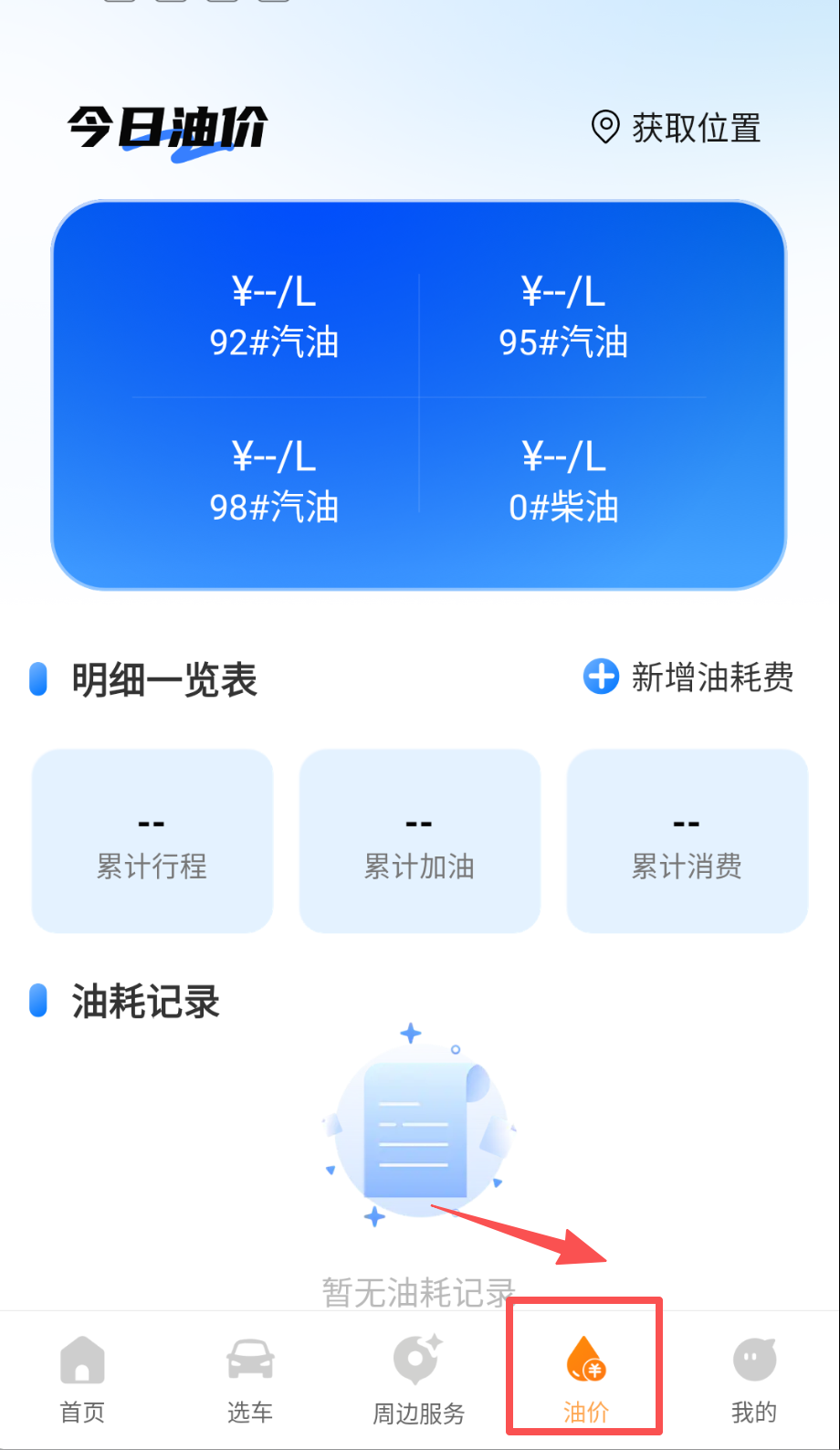
Task: Add a new fuel cost via 新增油耗费
Action: [688, 678]
